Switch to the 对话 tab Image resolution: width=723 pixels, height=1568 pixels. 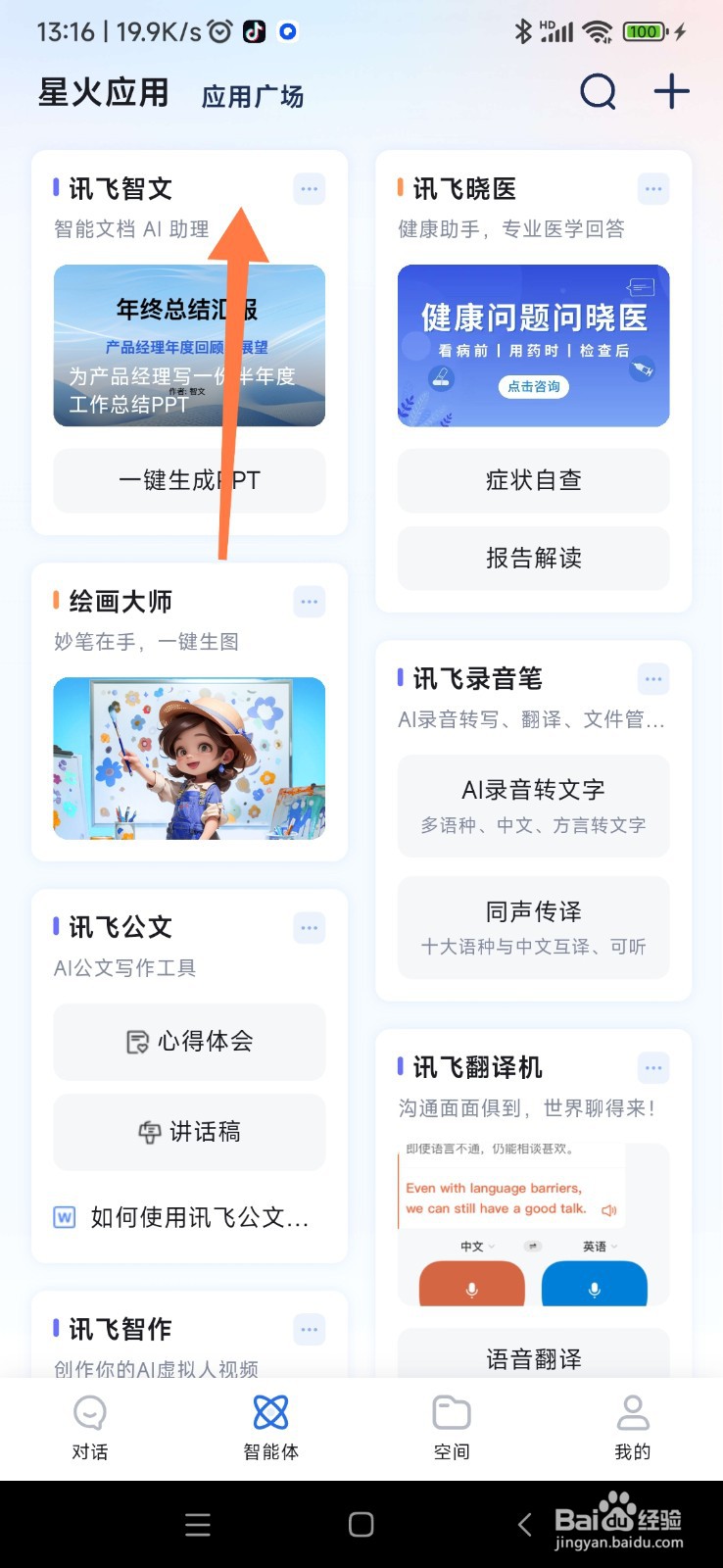[90, 1427]
